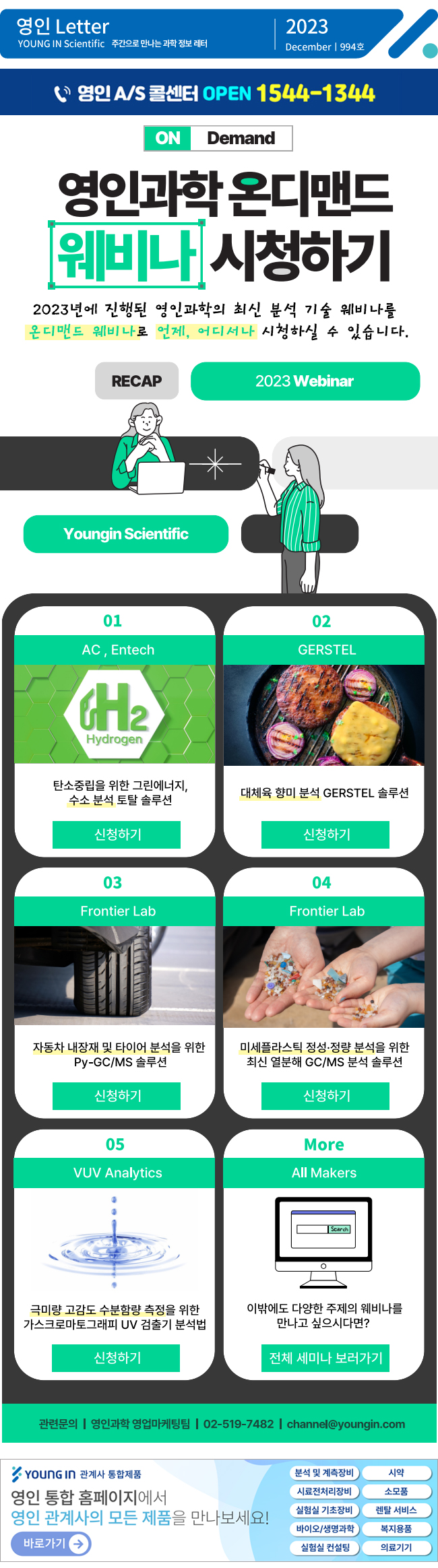Image resolution: width=438 pixels, height=1568 pixels.
Task: Tap 신청하기 under the tire Py-GC/MS webinar
Action: (117, 1096)
